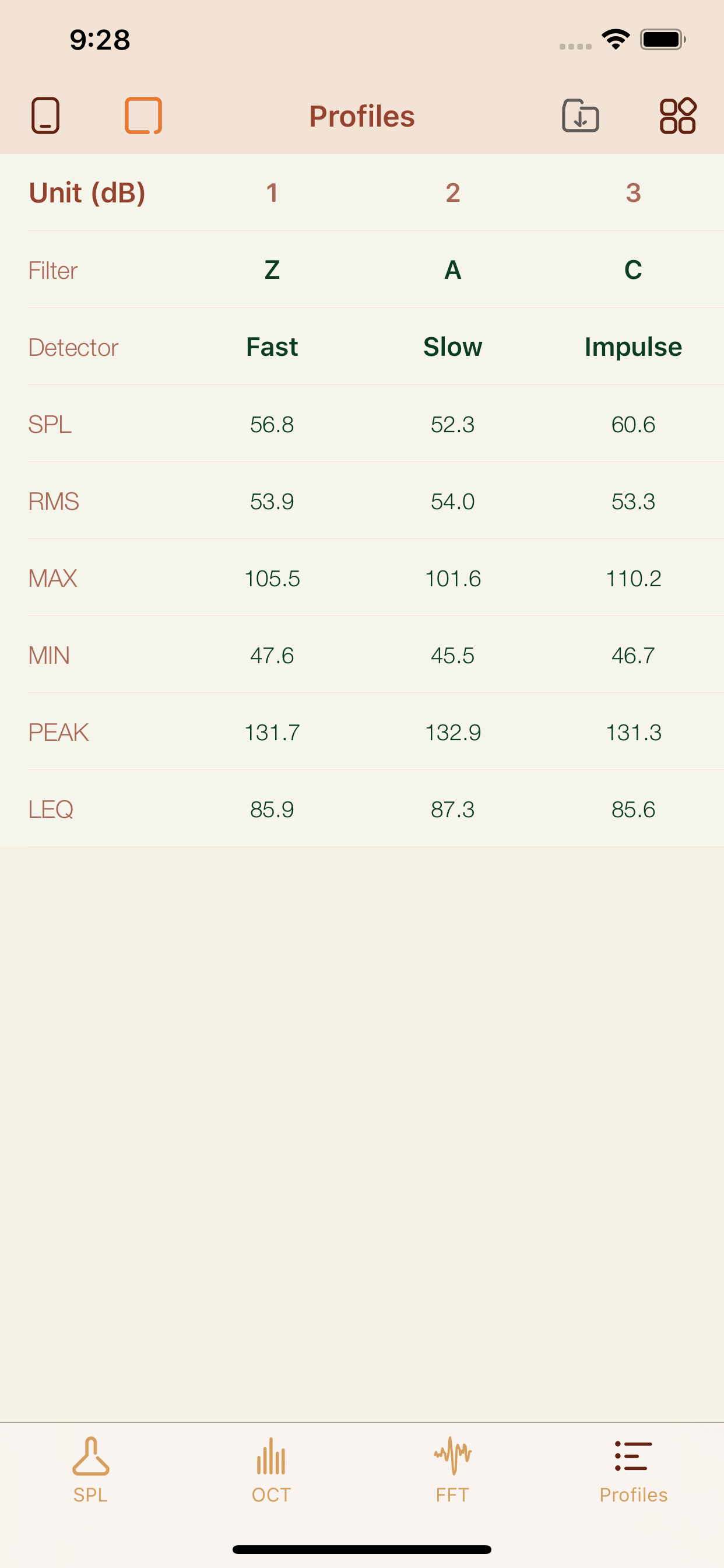724x1568 pixels.
Task: Open the folder download icon
Action: 581,116
